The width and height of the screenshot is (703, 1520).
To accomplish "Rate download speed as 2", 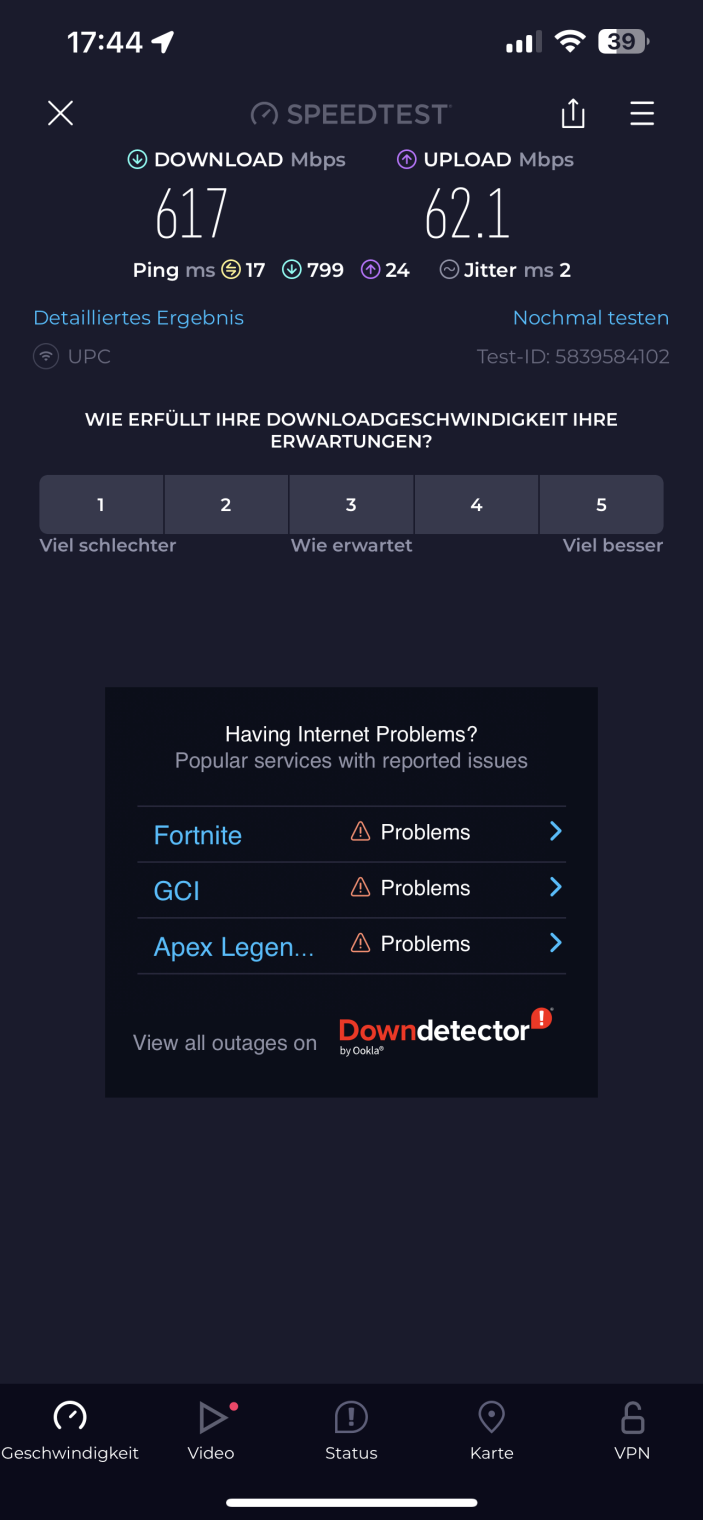I will click(226, 505).
